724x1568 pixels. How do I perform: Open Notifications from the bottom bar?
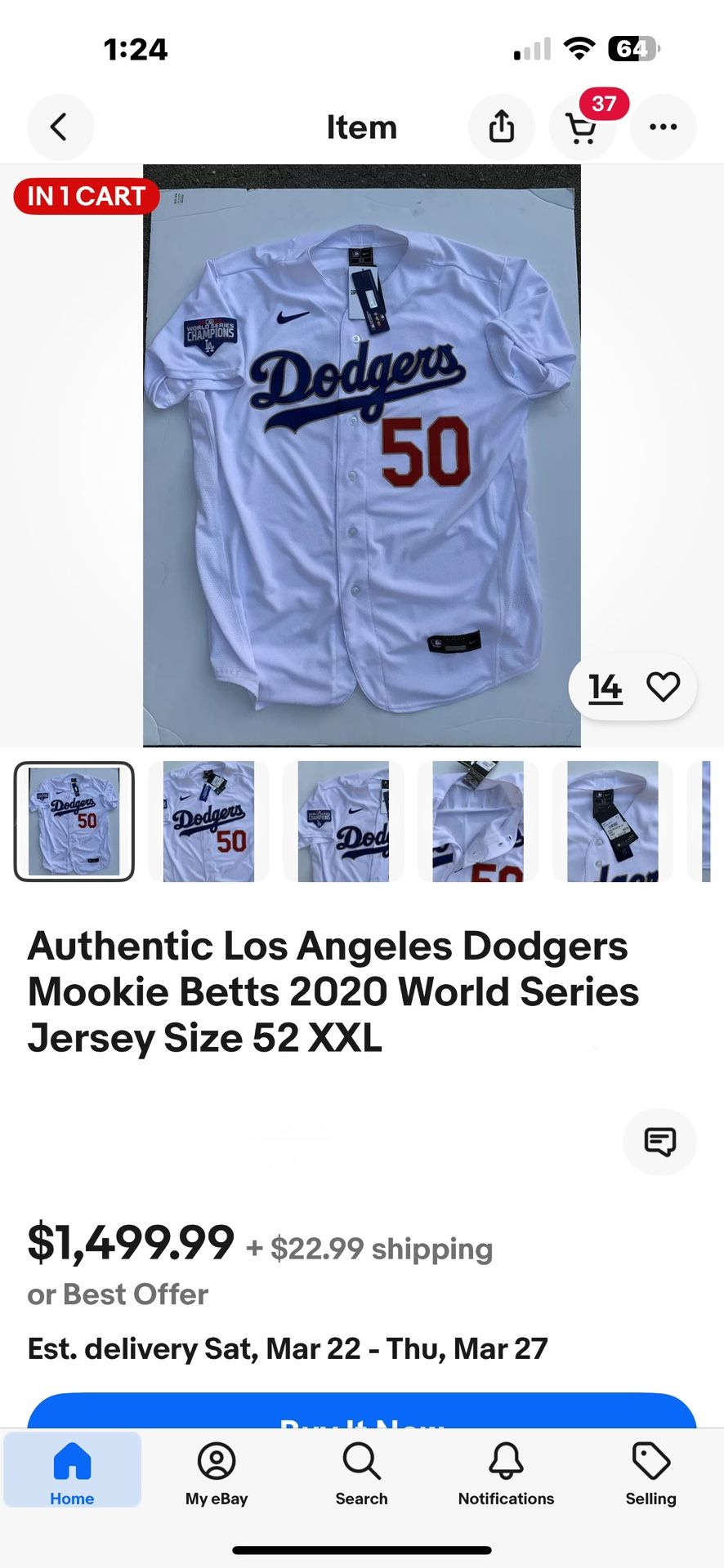click(x=506, y=1470)
